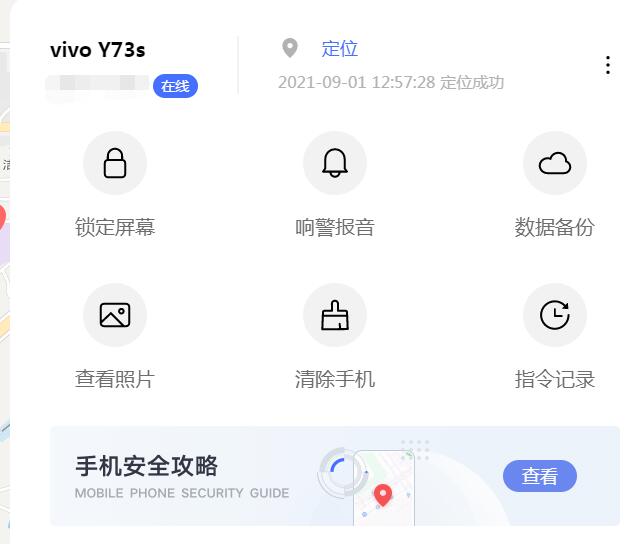644x544 pixels.
Task: Open 数据备份 data backup
Action: (x=555, y=164)
